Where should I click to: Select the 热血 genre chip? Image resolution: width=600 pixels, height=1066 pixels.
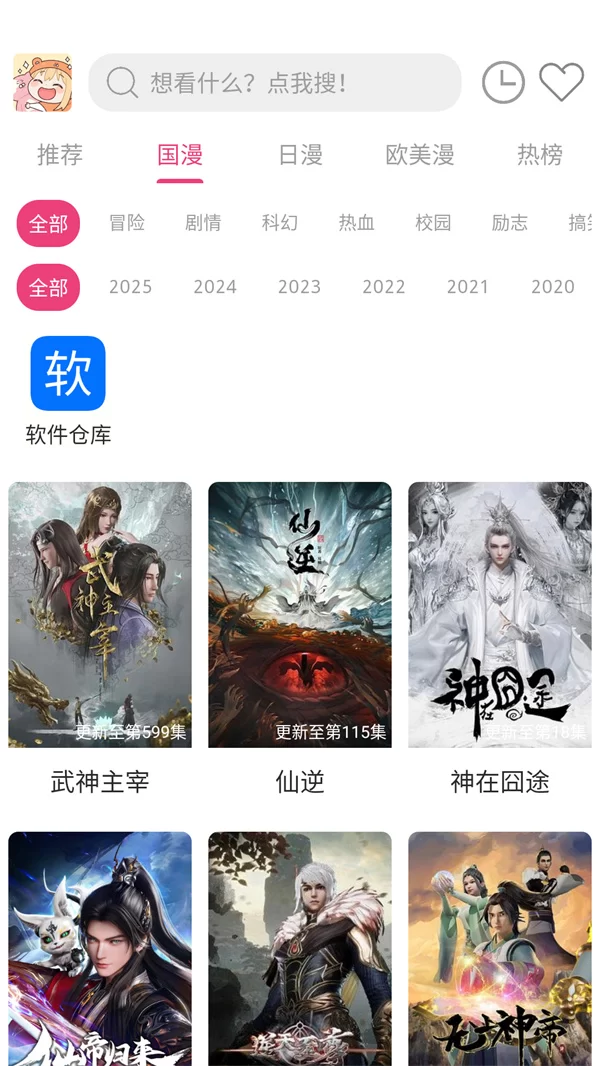tap(356, 223)
